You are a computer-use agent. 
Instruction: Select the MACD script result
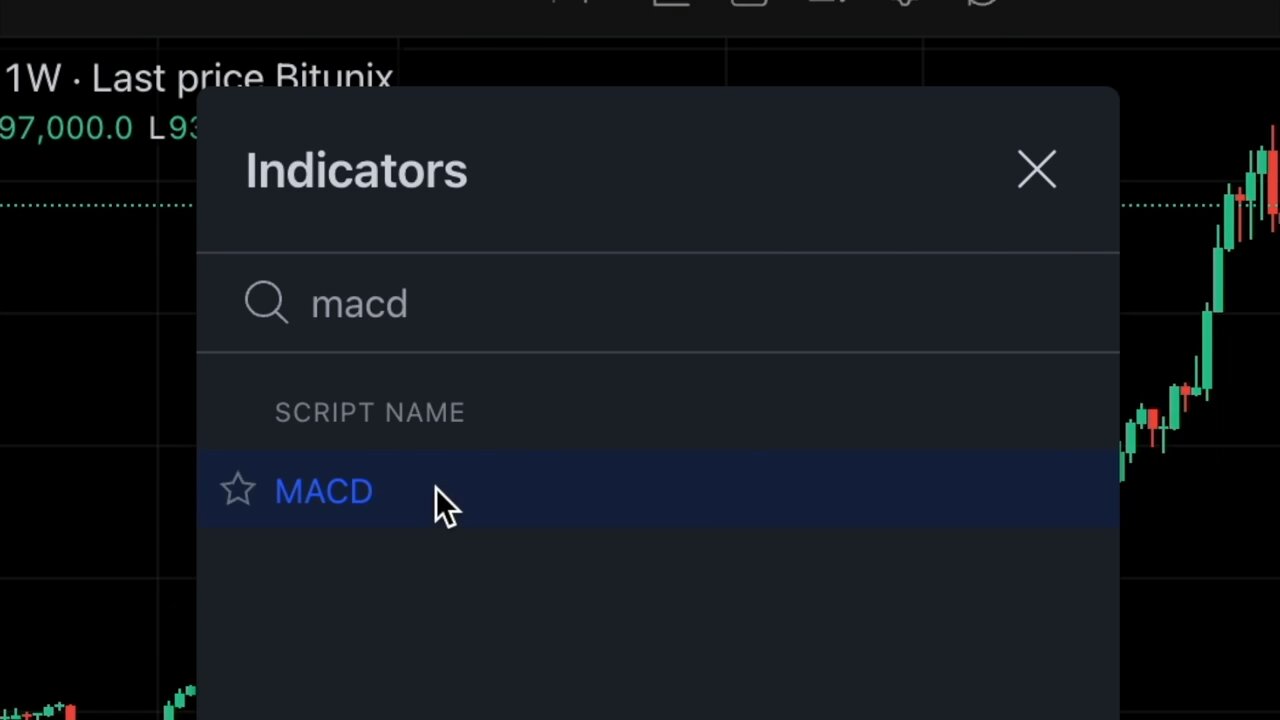coord(324,491)
